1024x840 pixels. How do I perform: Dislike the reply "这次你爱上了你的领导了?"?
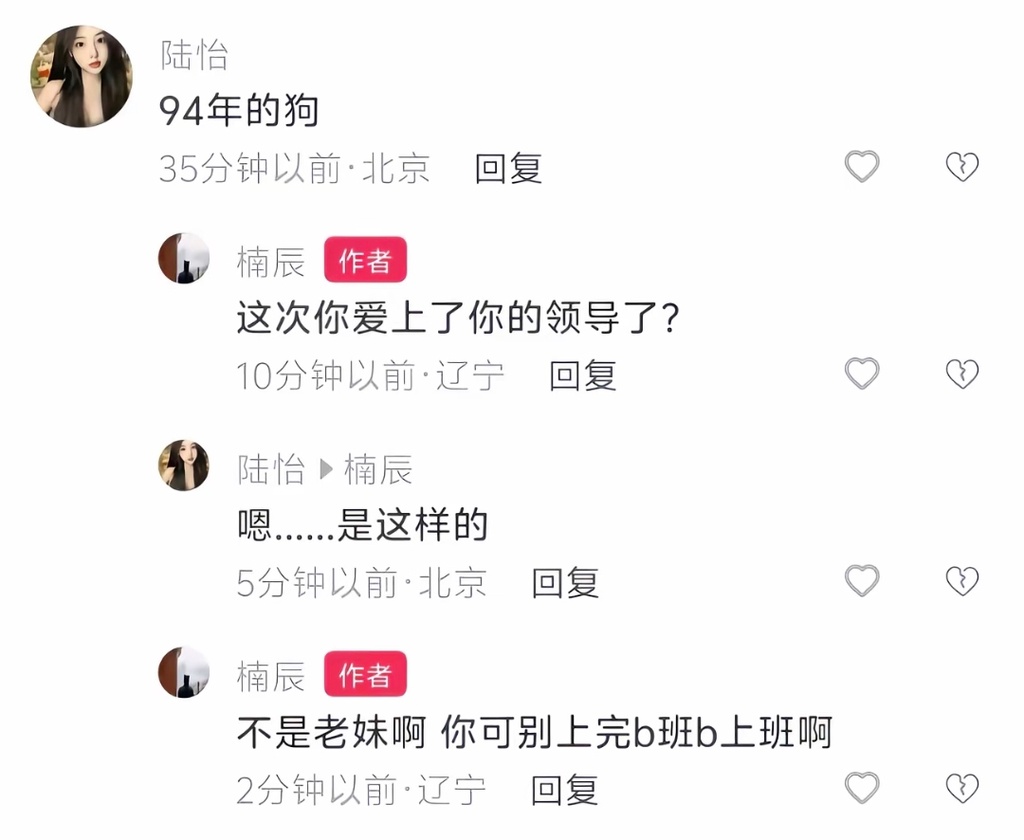coord(962,374)
